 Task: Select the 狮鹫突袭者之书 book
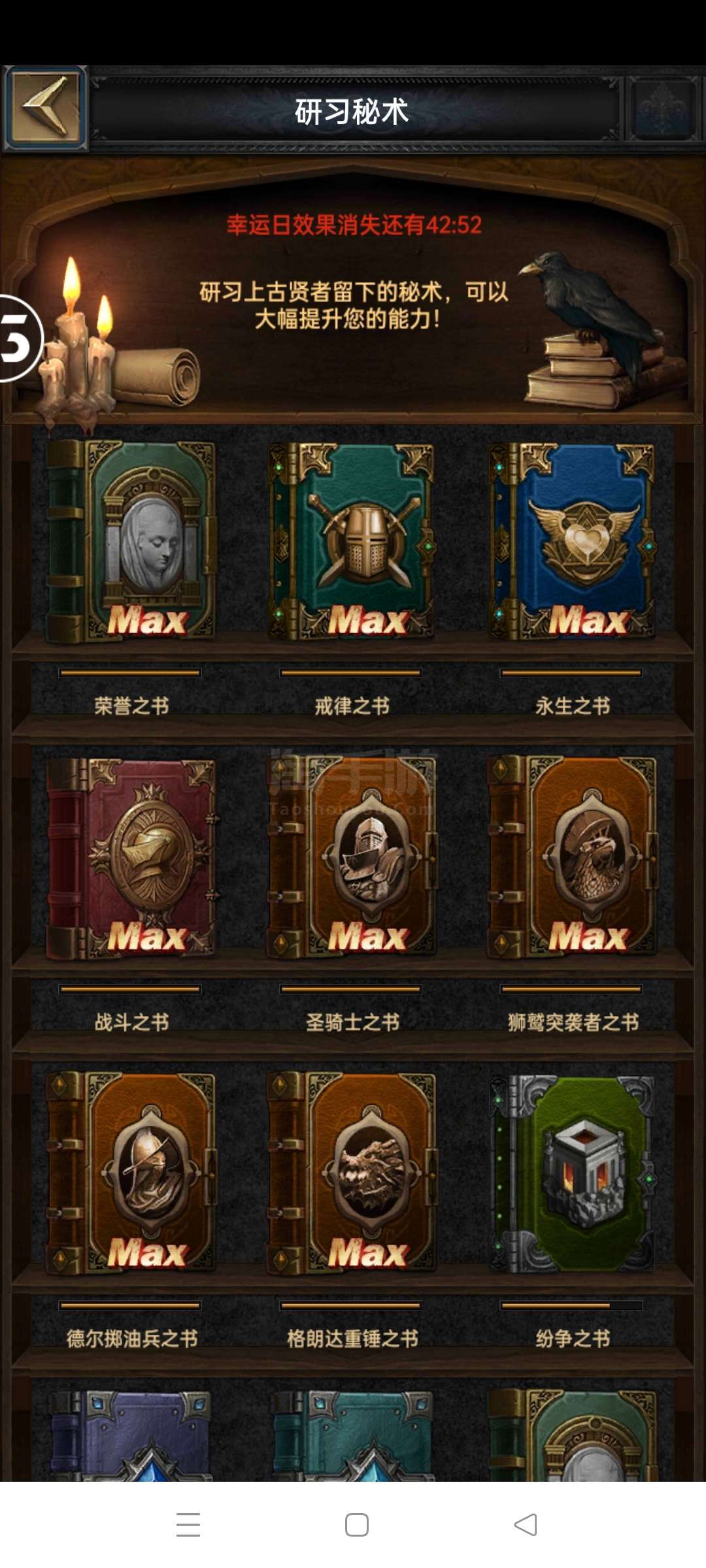(573, 857)
